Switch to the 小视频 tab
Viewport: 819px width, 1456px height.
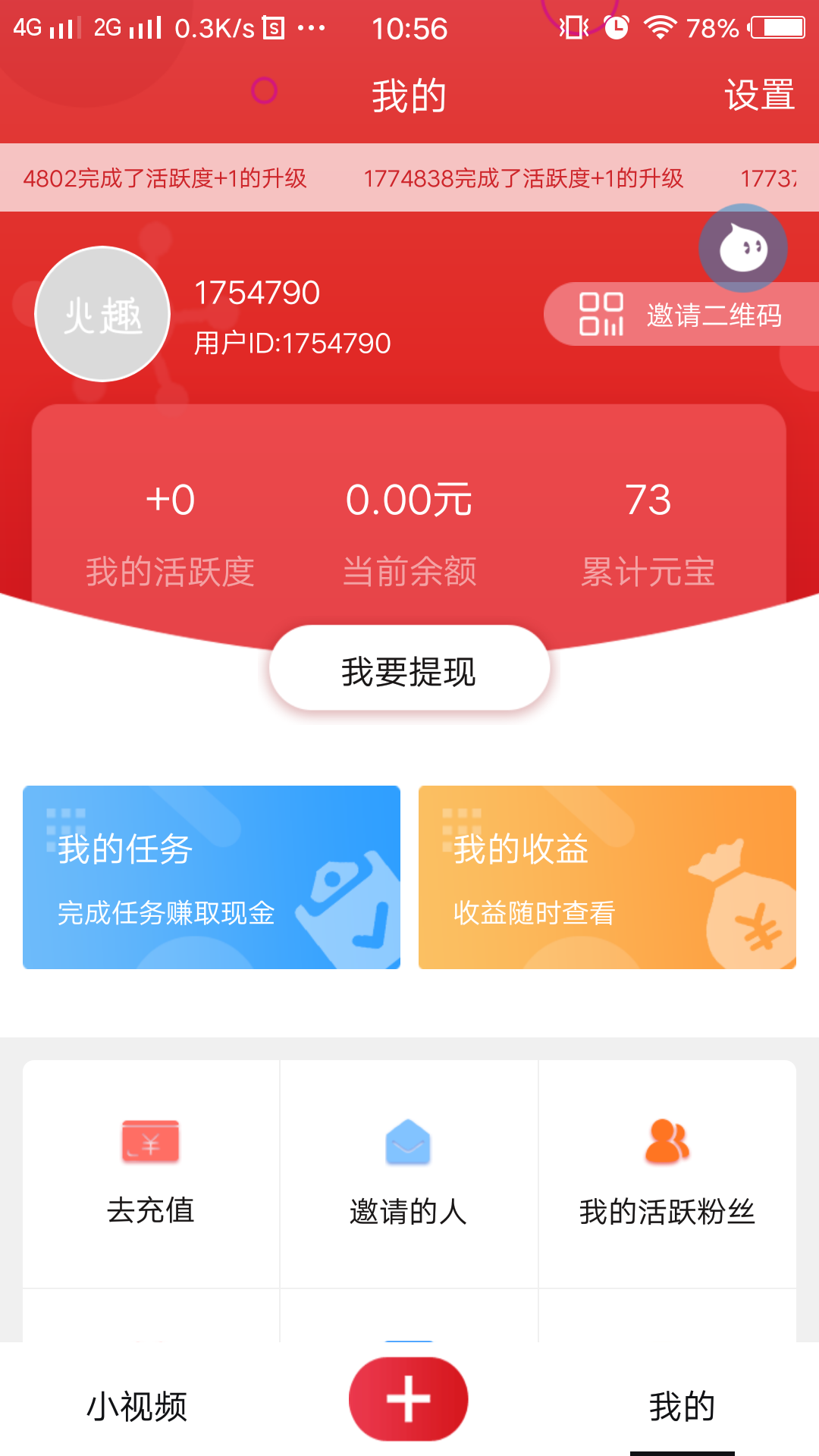point(136,1406)
